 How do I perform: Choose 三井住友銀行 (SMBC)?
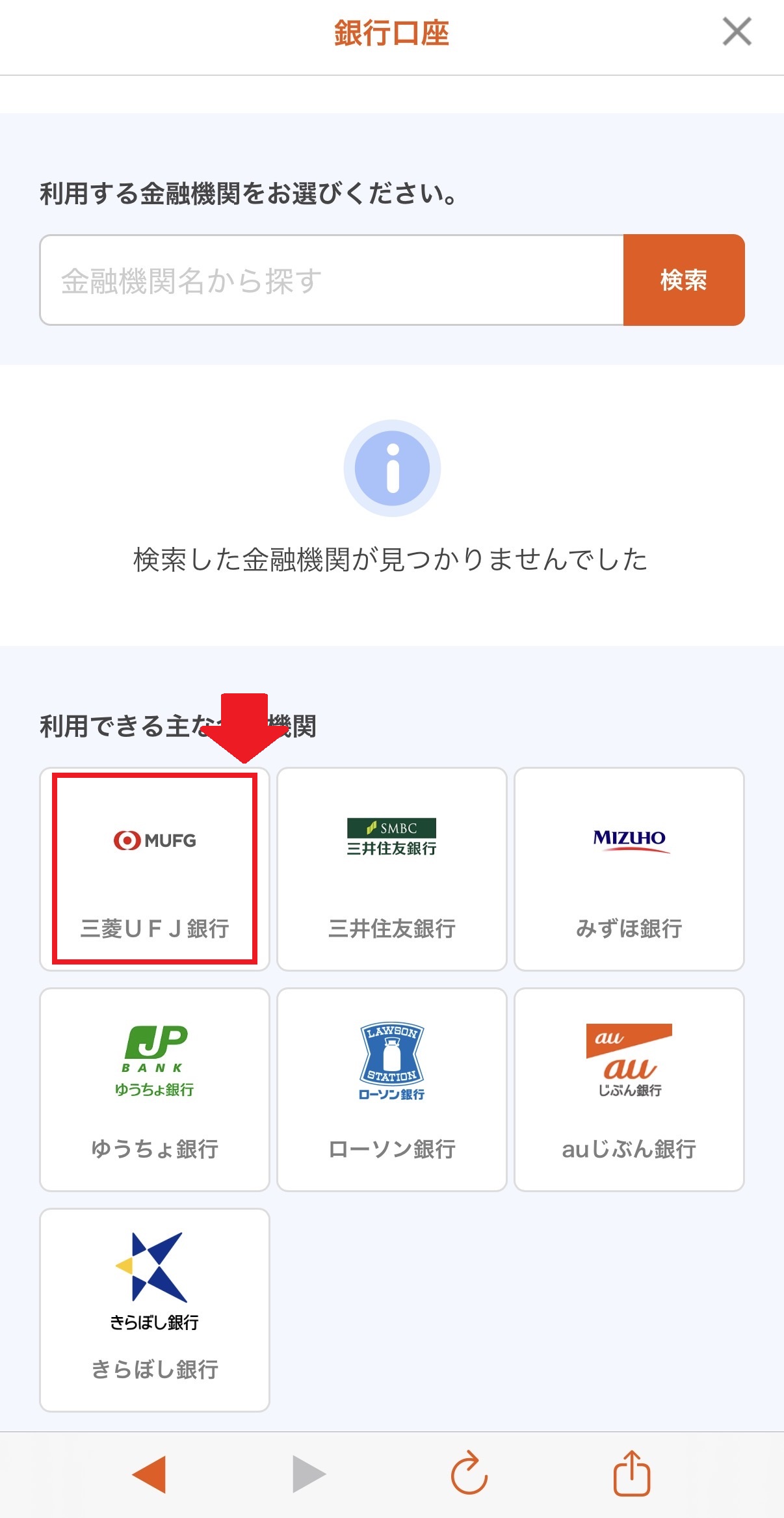[391, 869]
